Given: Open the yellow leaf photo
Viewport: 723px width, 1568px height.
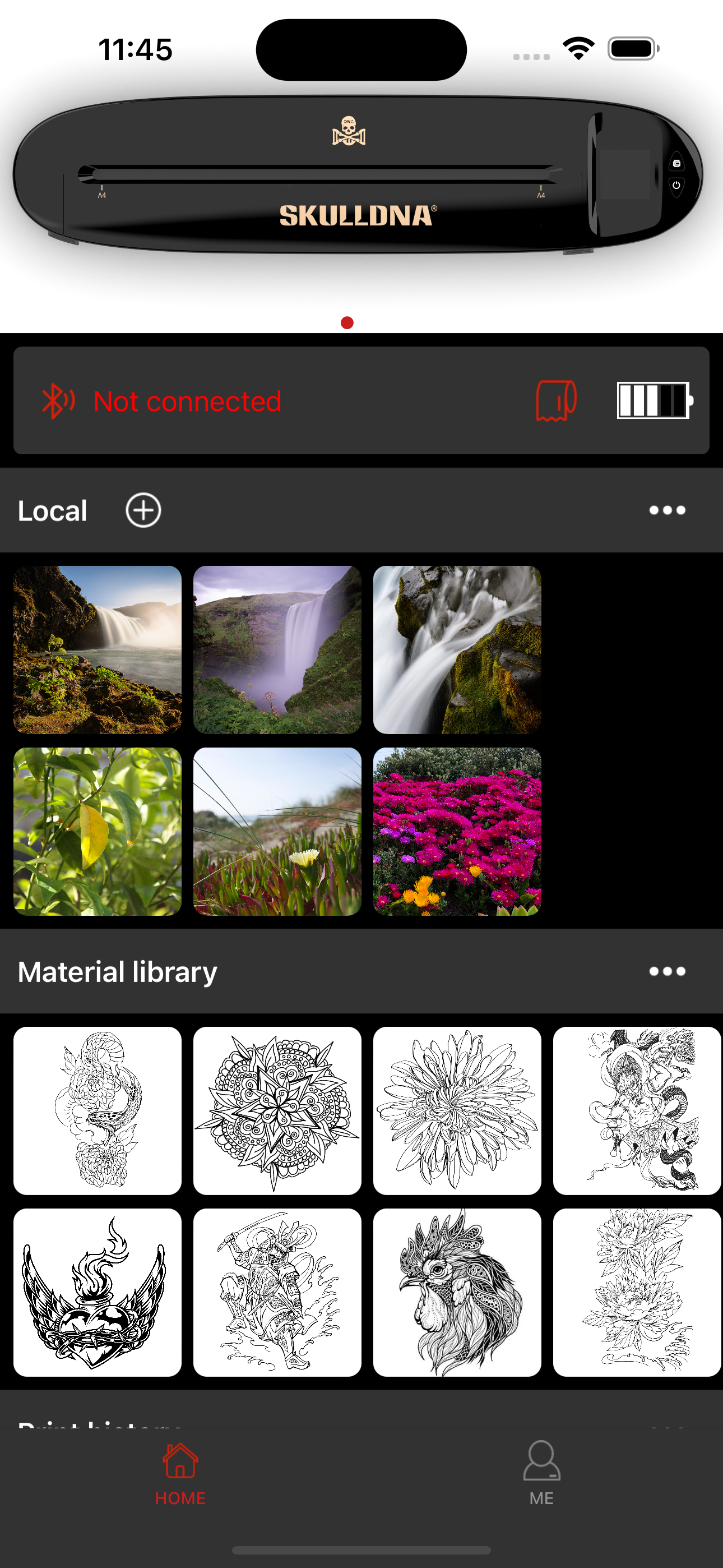Looking at the screenshot, I should 98,832.
